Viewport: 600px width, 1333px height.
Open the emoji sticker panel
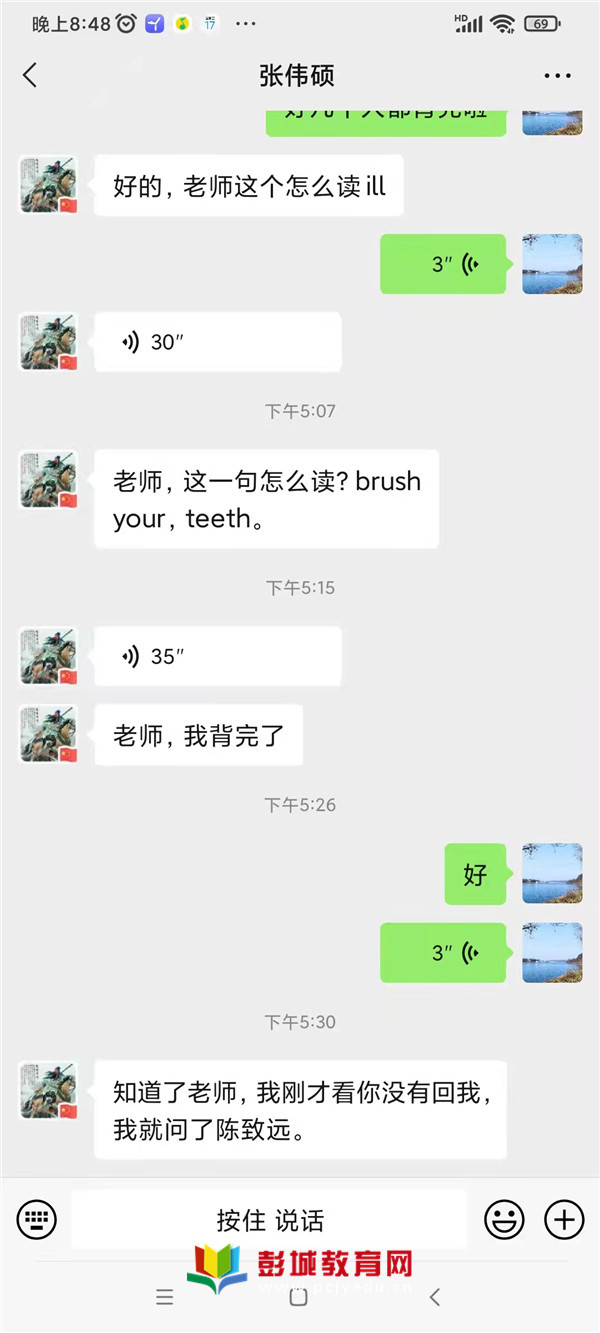pyautogui.click(x=505, y=1219)
